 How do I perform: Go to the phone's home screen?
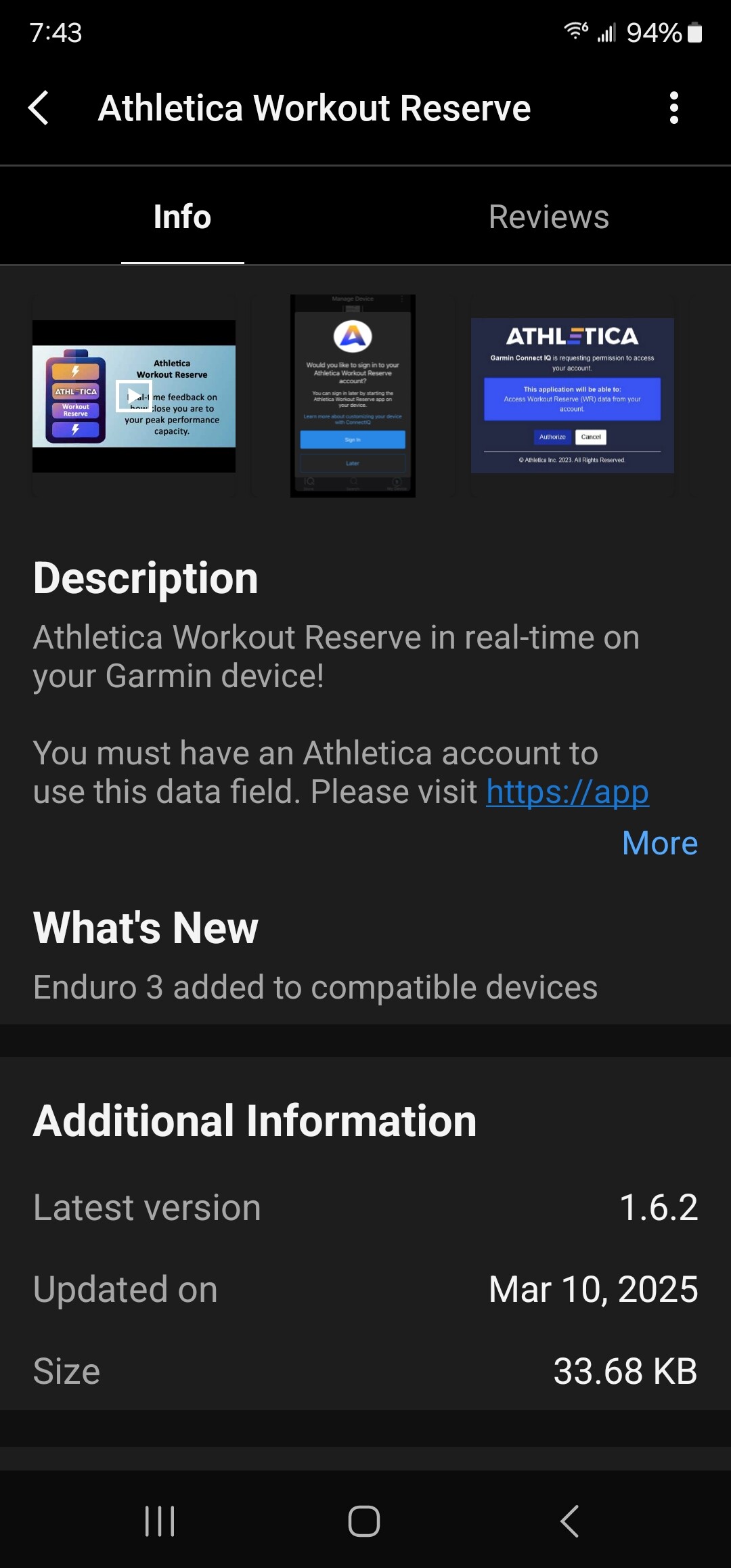click(364, 1521)
